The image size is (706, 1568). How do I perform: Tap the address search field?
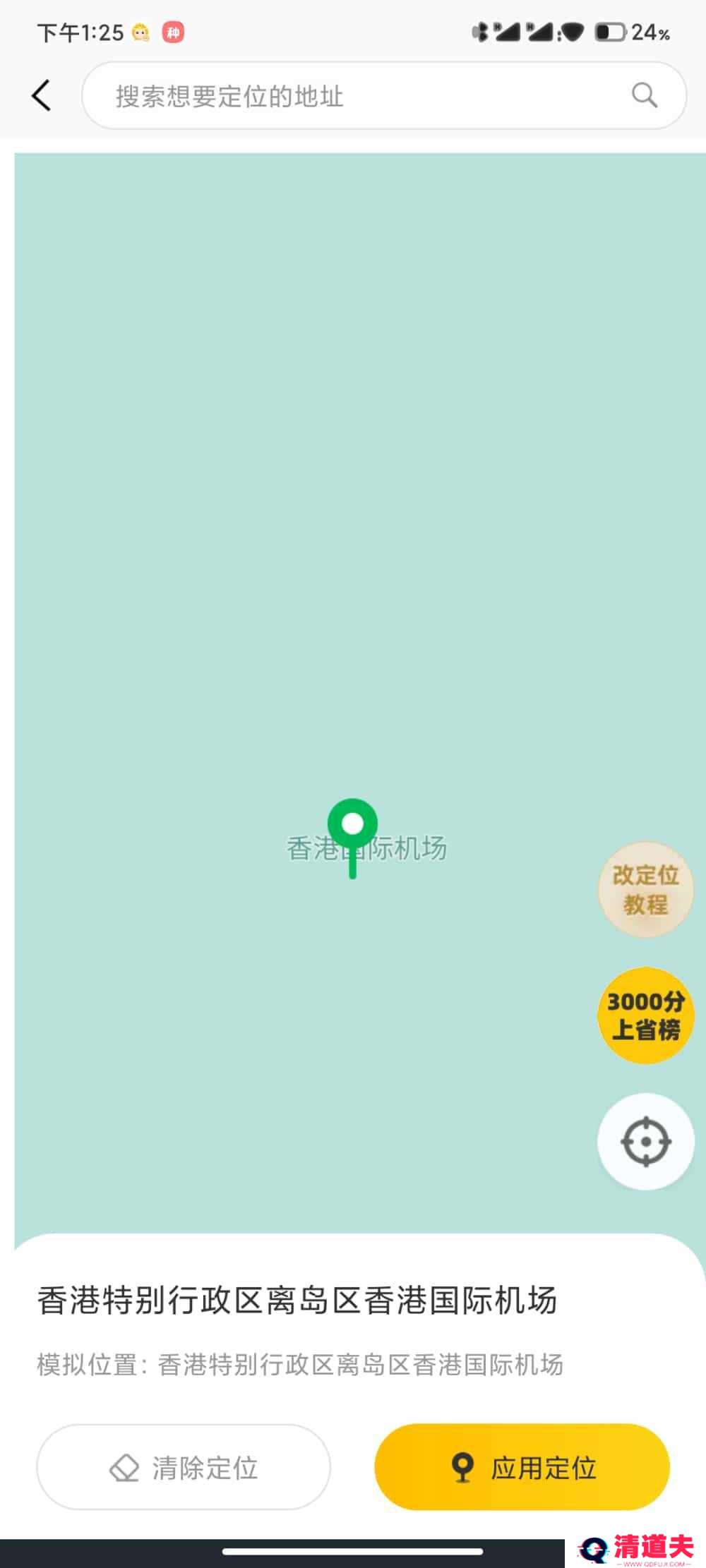pos(353,96)
